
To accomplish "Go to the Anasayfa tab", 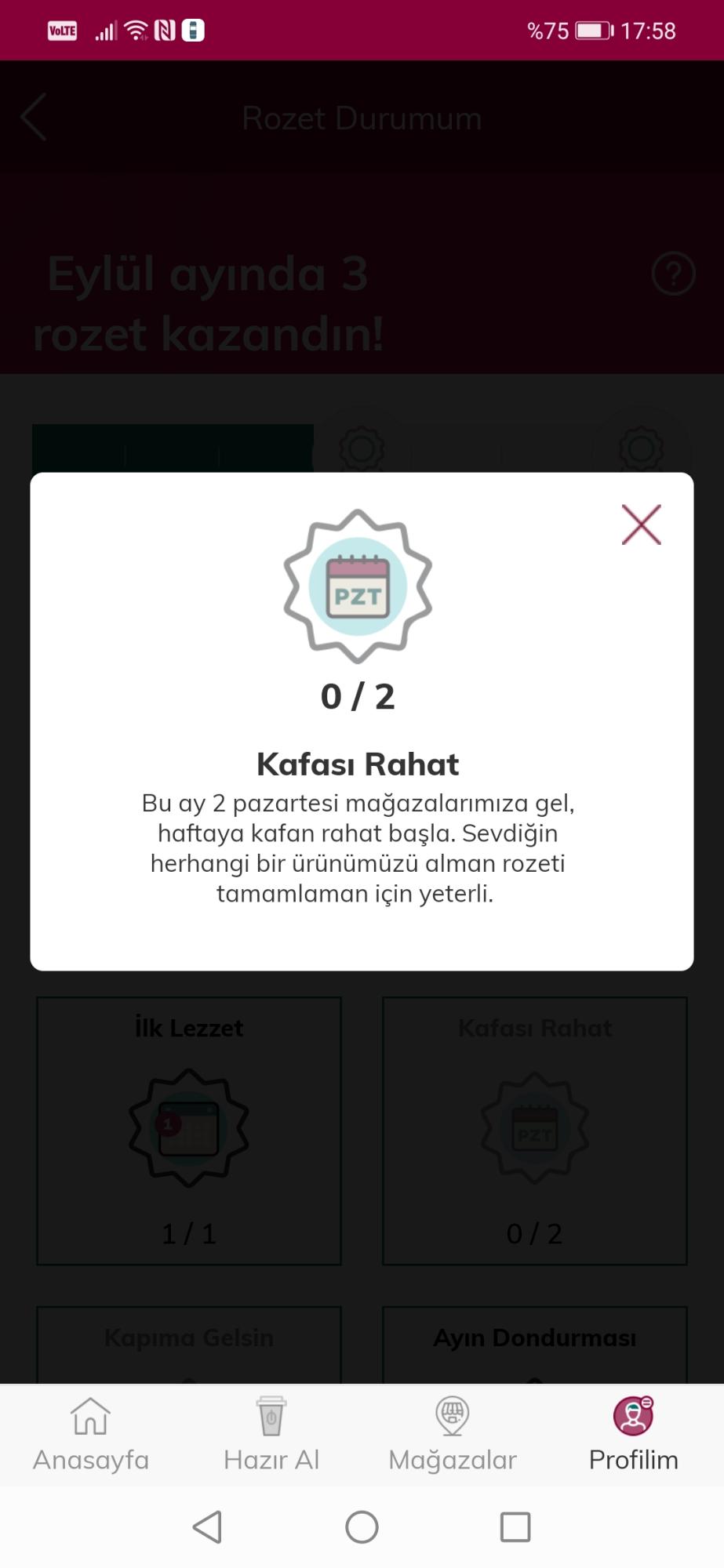I will 91,1435.
